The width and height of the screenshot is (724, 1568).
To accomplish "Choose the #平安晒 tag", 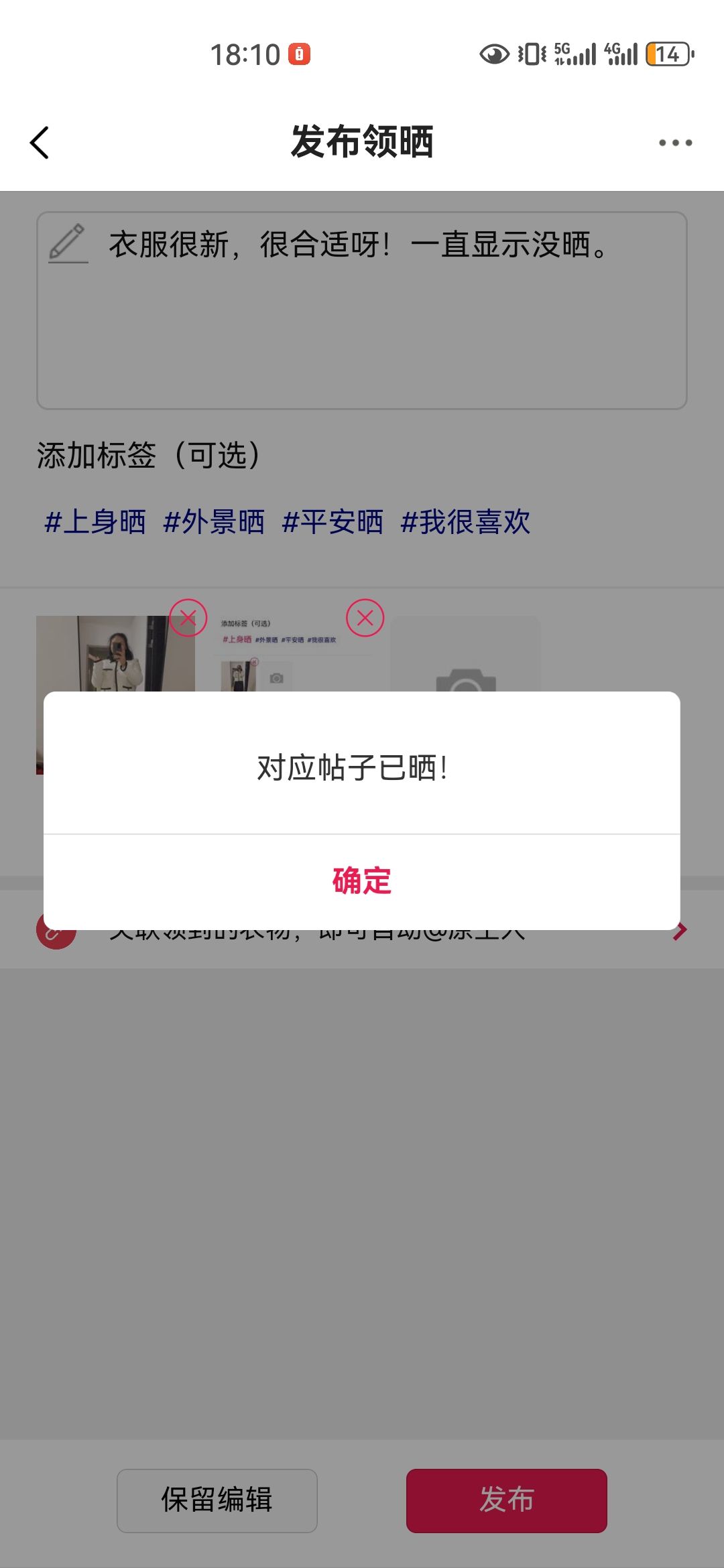I will [333, 522].
